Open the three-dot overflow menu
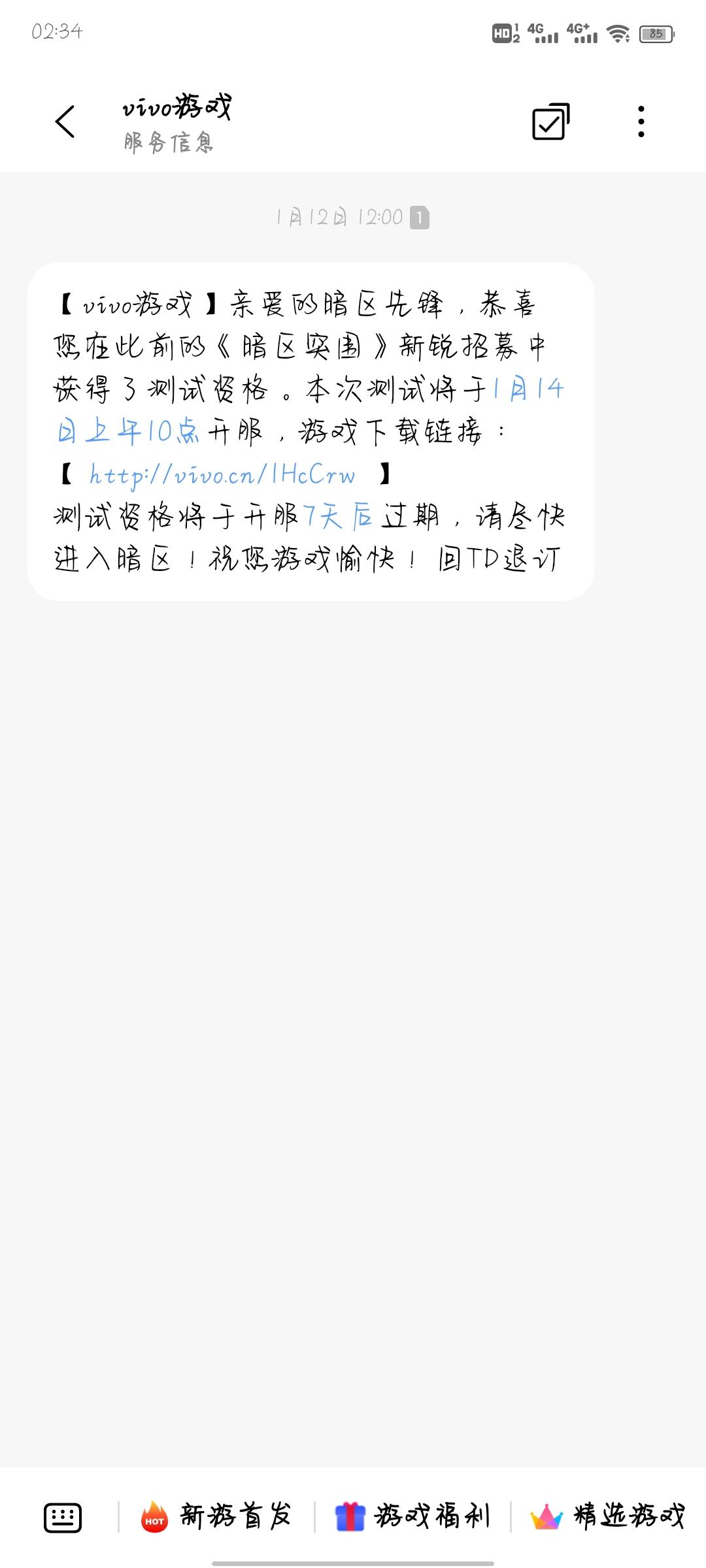Screen dimensions: 706x1568 (641, 122)
